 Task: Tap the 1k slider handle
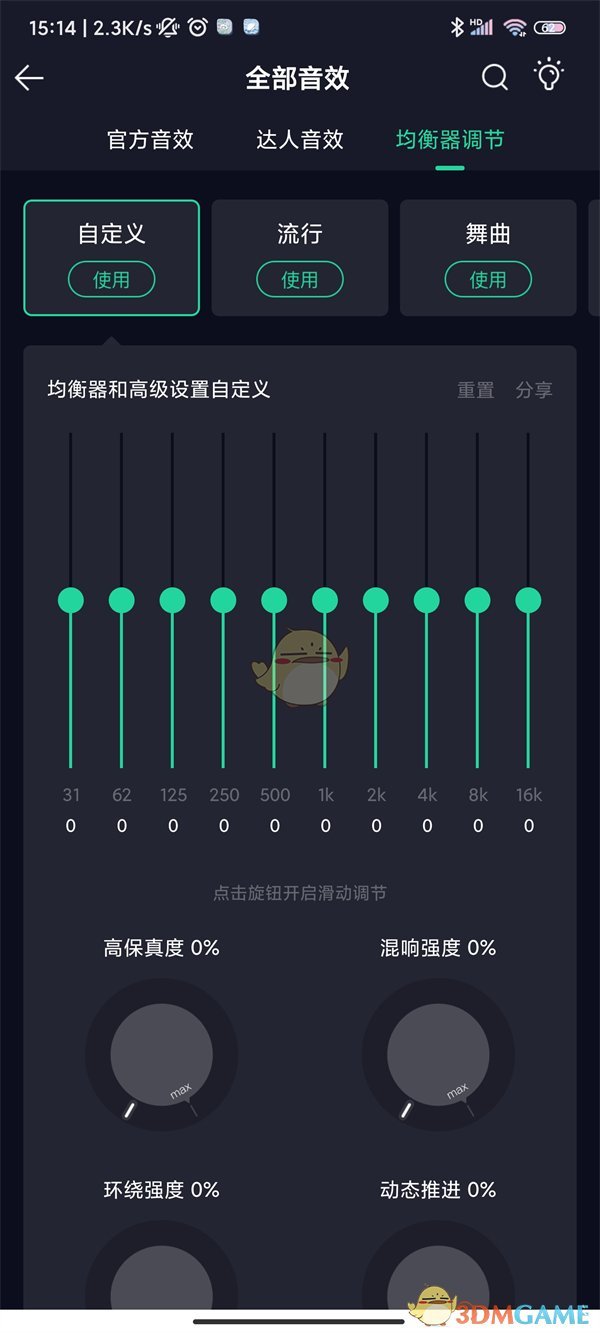(x=325, y=600)
